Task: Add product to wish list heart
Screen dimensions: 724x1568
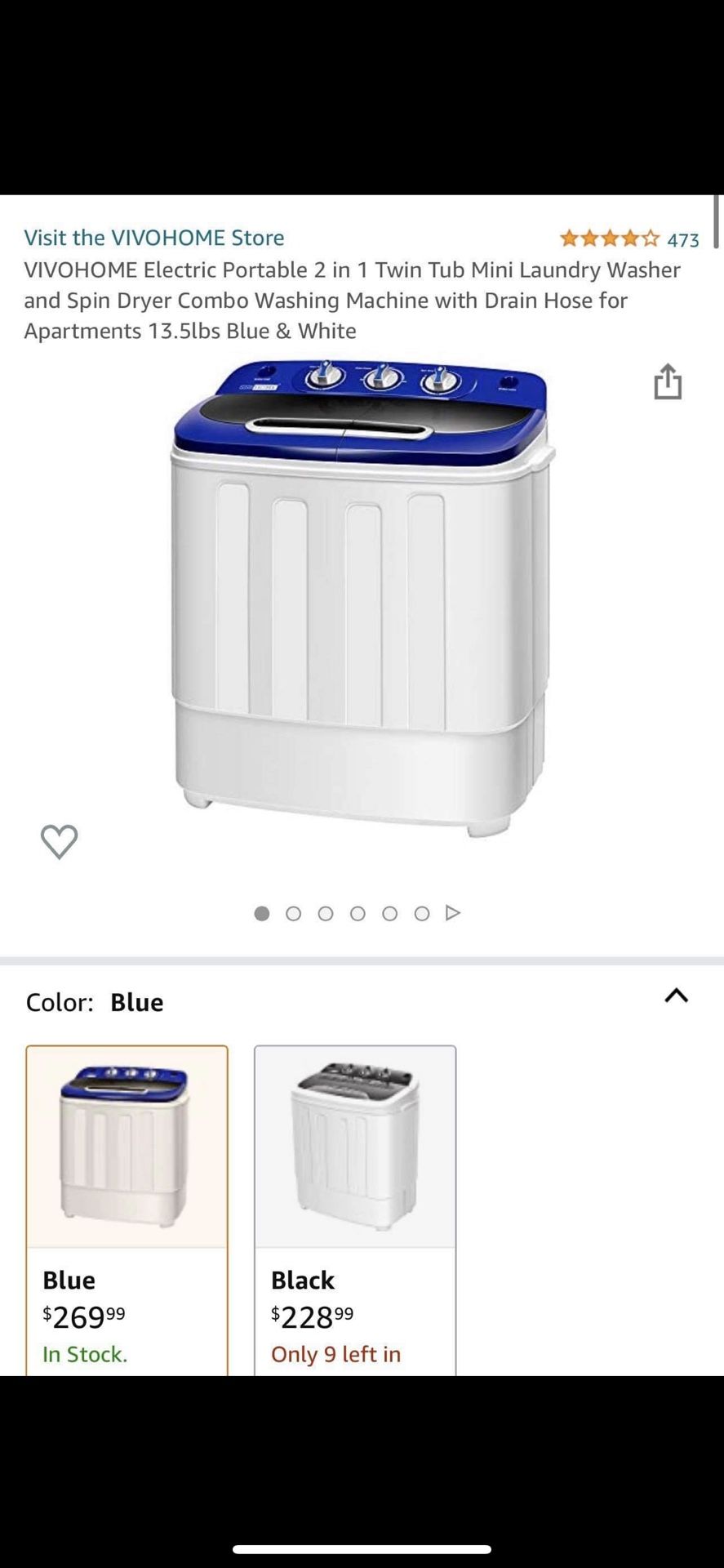Action: point(59,841)
